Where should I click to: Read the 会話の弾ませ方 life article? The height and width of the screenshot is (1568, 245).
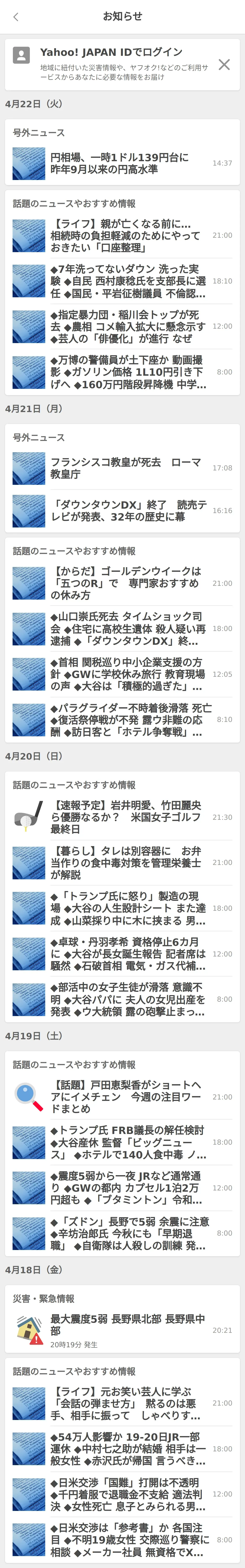(122, 1403)
